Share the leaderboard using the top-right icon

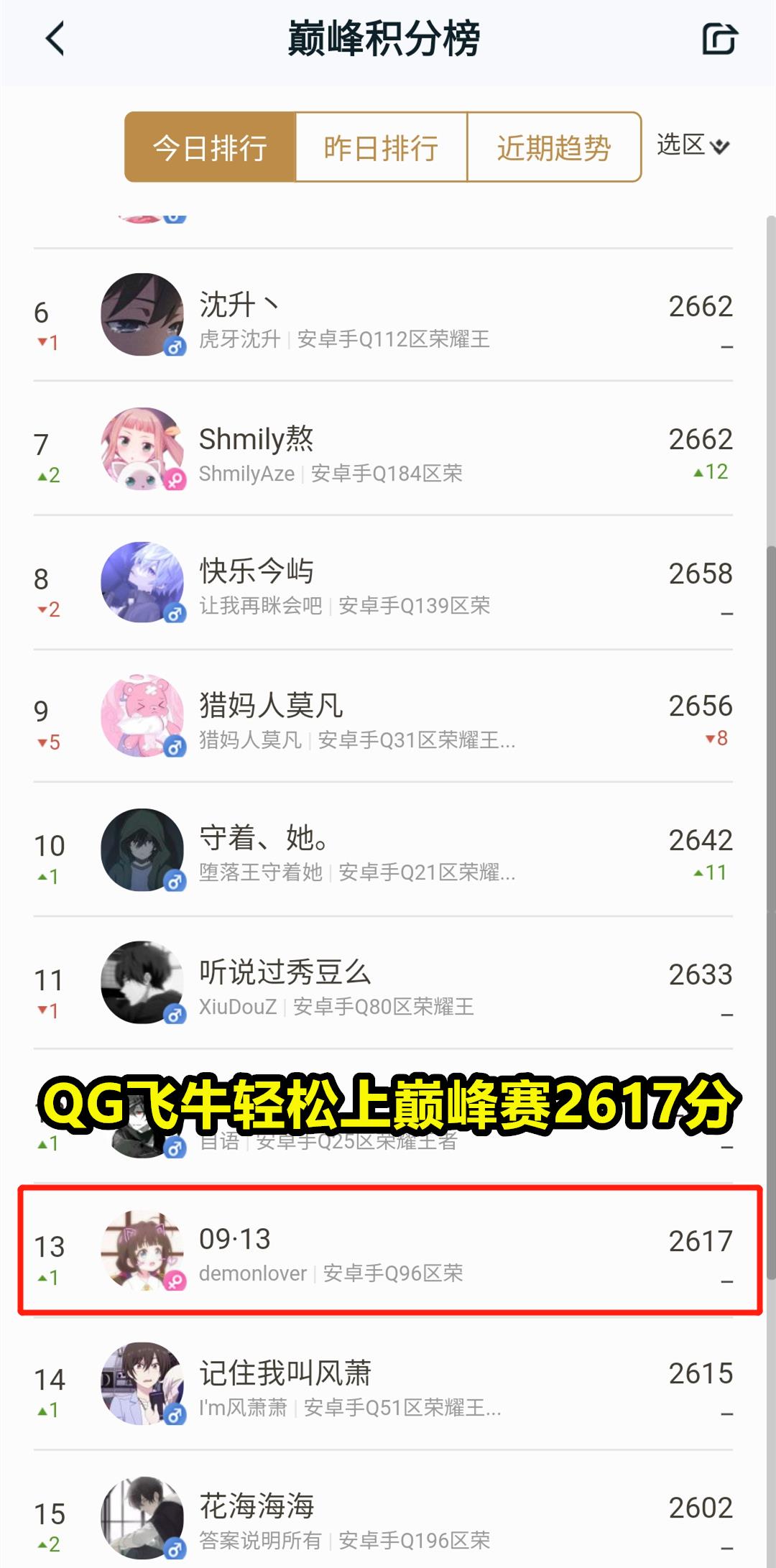(x=719, y=40)
